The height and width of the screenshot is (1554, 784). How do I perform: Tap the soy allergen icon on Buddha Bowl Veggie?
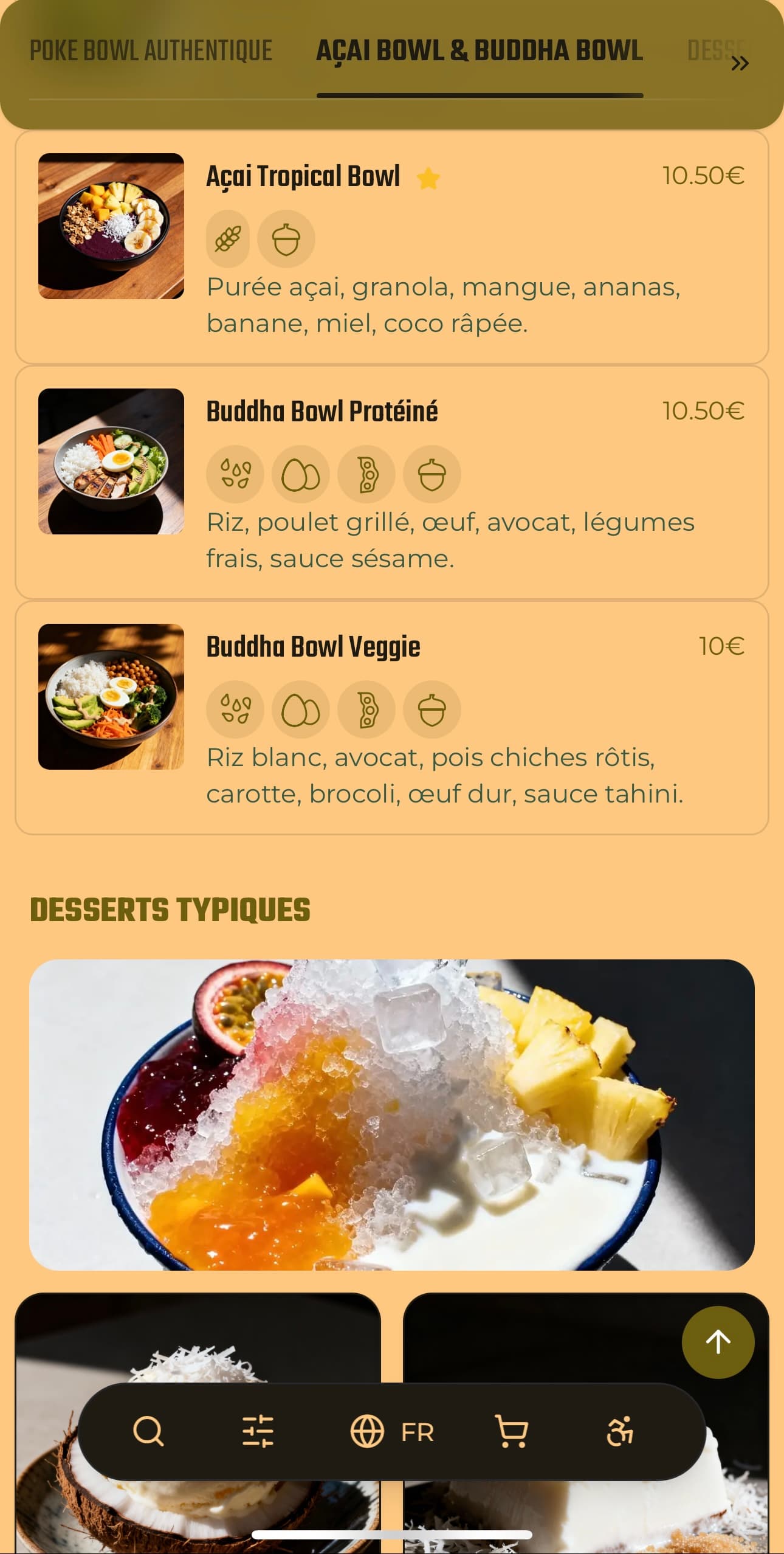click(366, 710)
